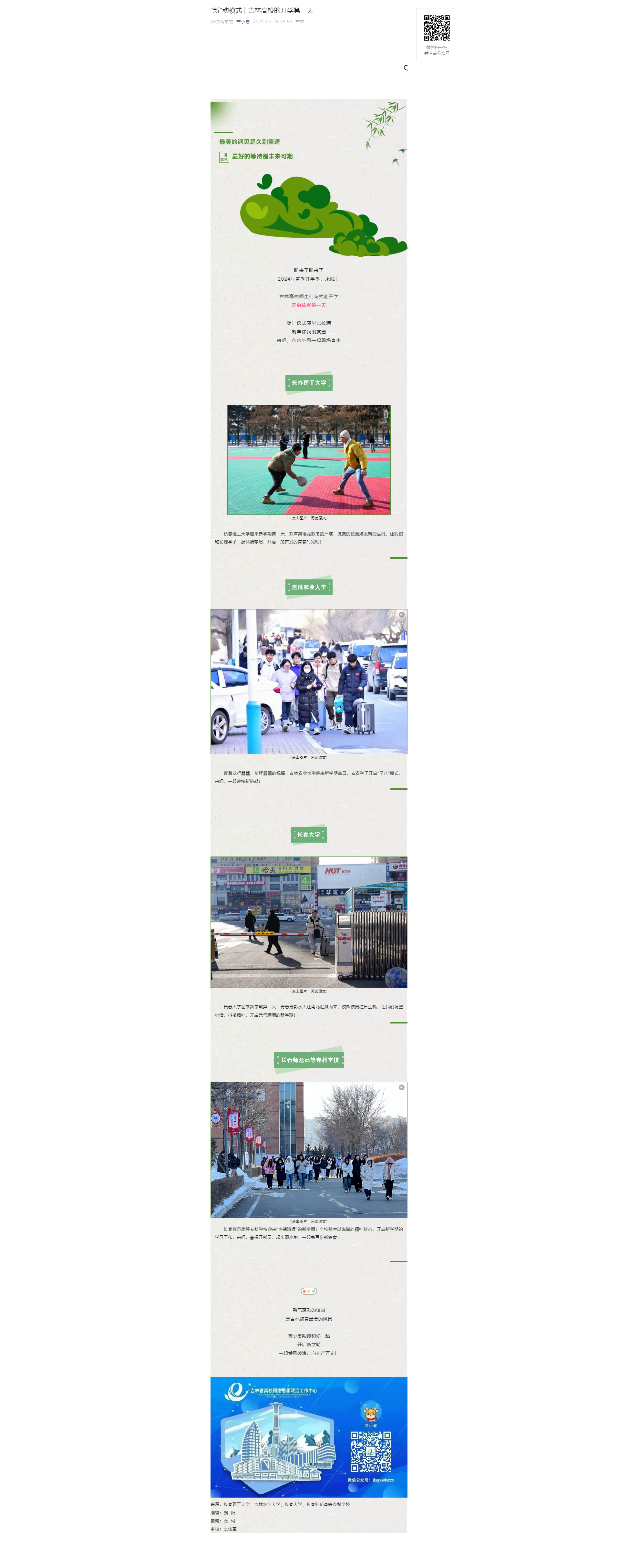Open the 长春大学 campus gate photo
The width and height of the screenshot is (618, 1568).
308,921
